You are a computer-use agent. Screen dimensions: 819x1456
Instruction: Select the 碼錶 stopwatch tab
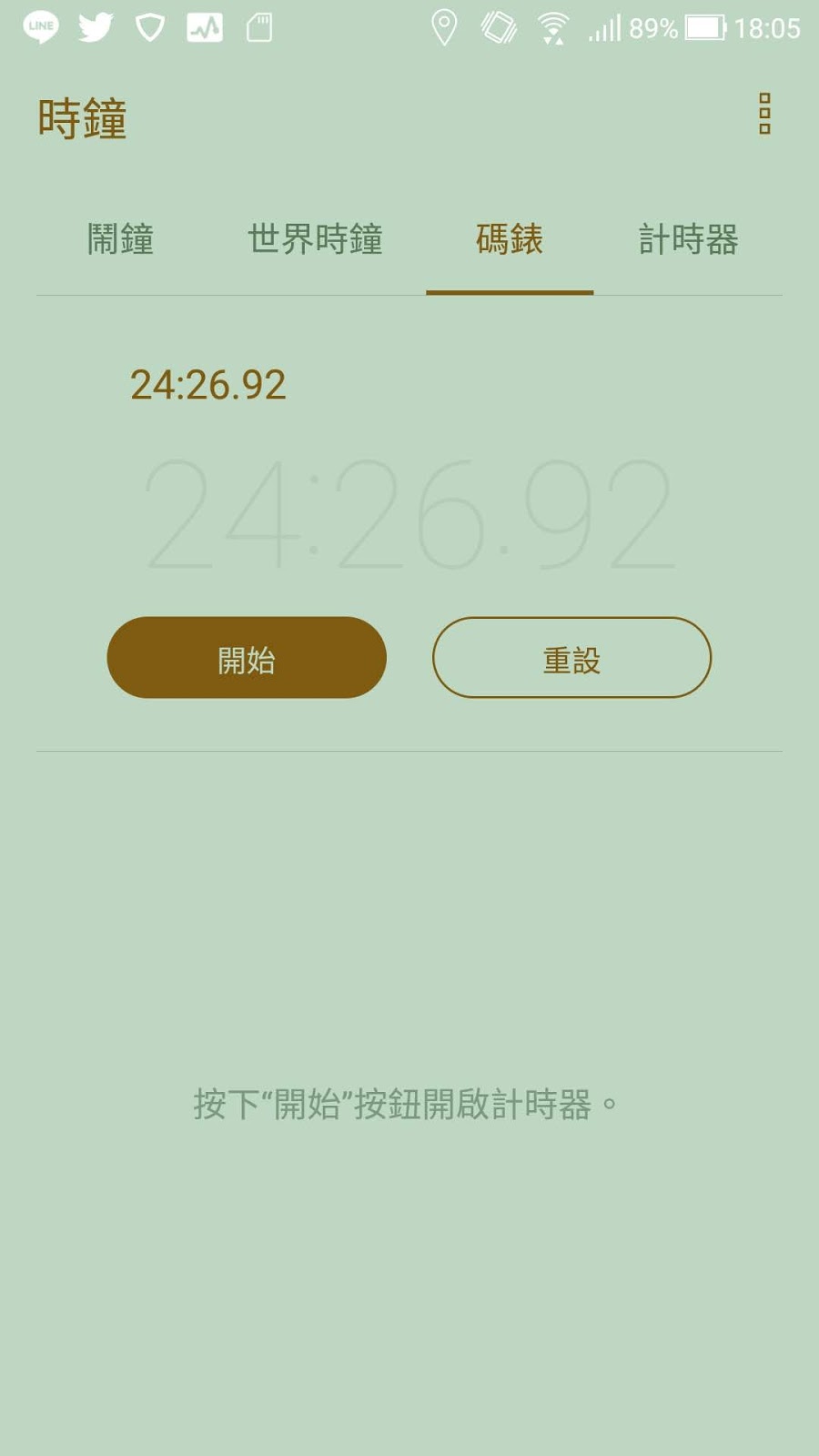[510, 239]
